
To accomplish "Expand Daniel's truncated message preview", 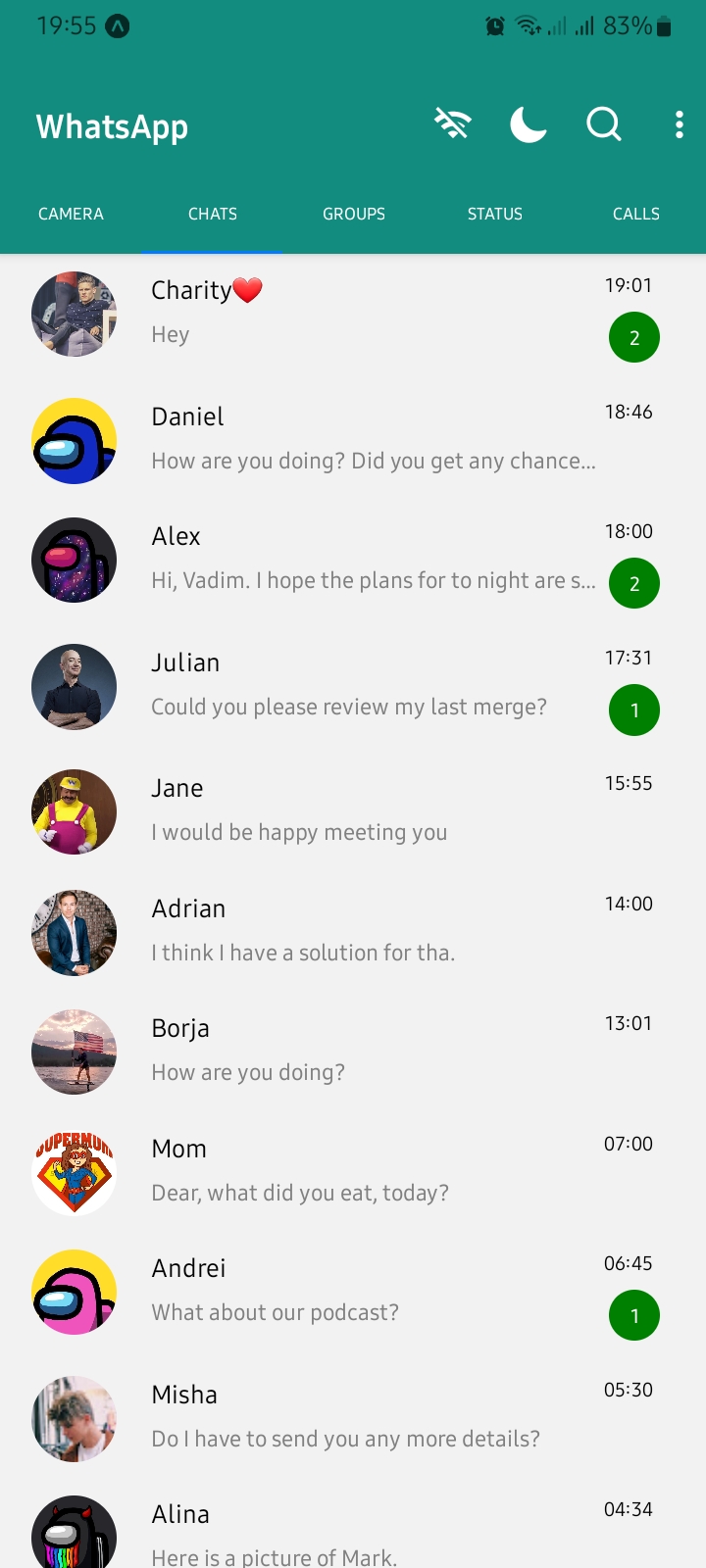I will point(373,461).
